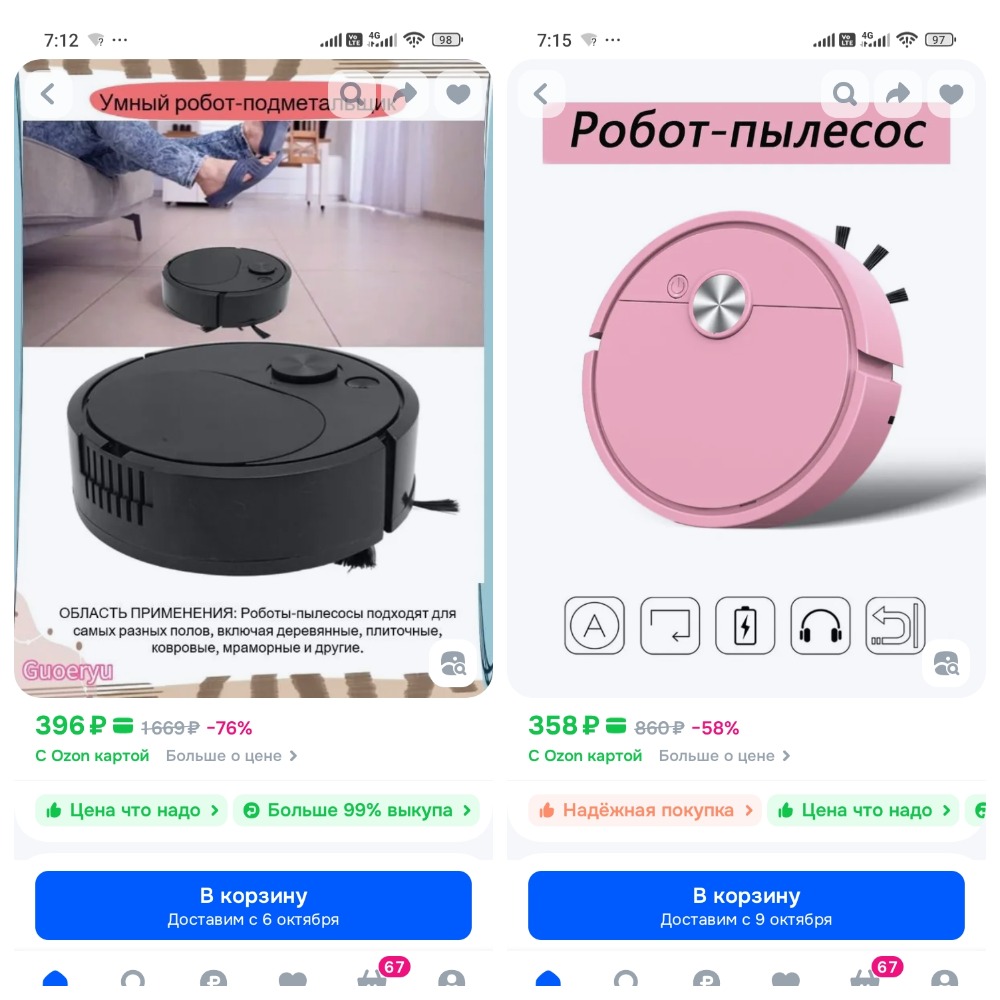Image resolution: width=1000 pixels, height=1000 pixels.
Task: Open the "Надёжная покупка" chip
Action: click(x=645, y=810)
